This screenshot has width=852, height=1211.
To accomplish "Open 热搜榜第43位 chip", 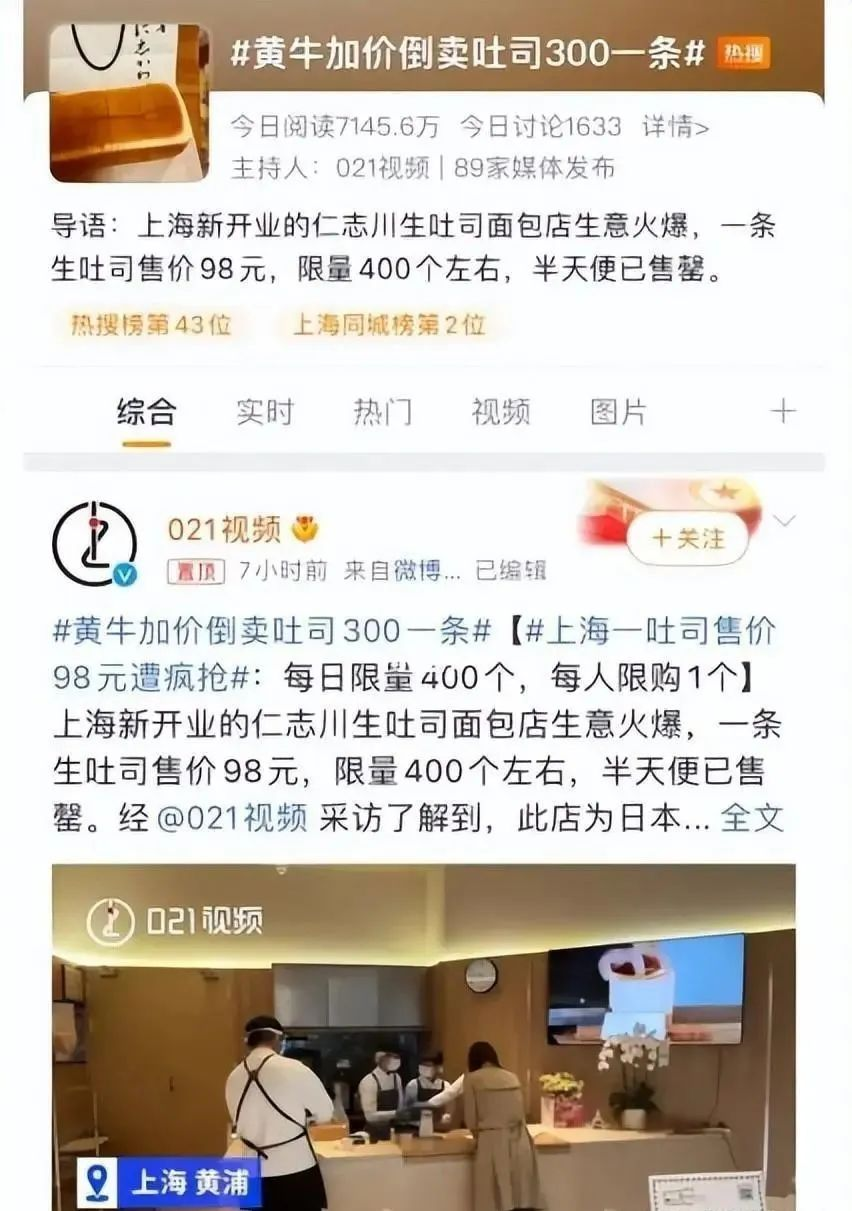I will (x=150, y=325).
